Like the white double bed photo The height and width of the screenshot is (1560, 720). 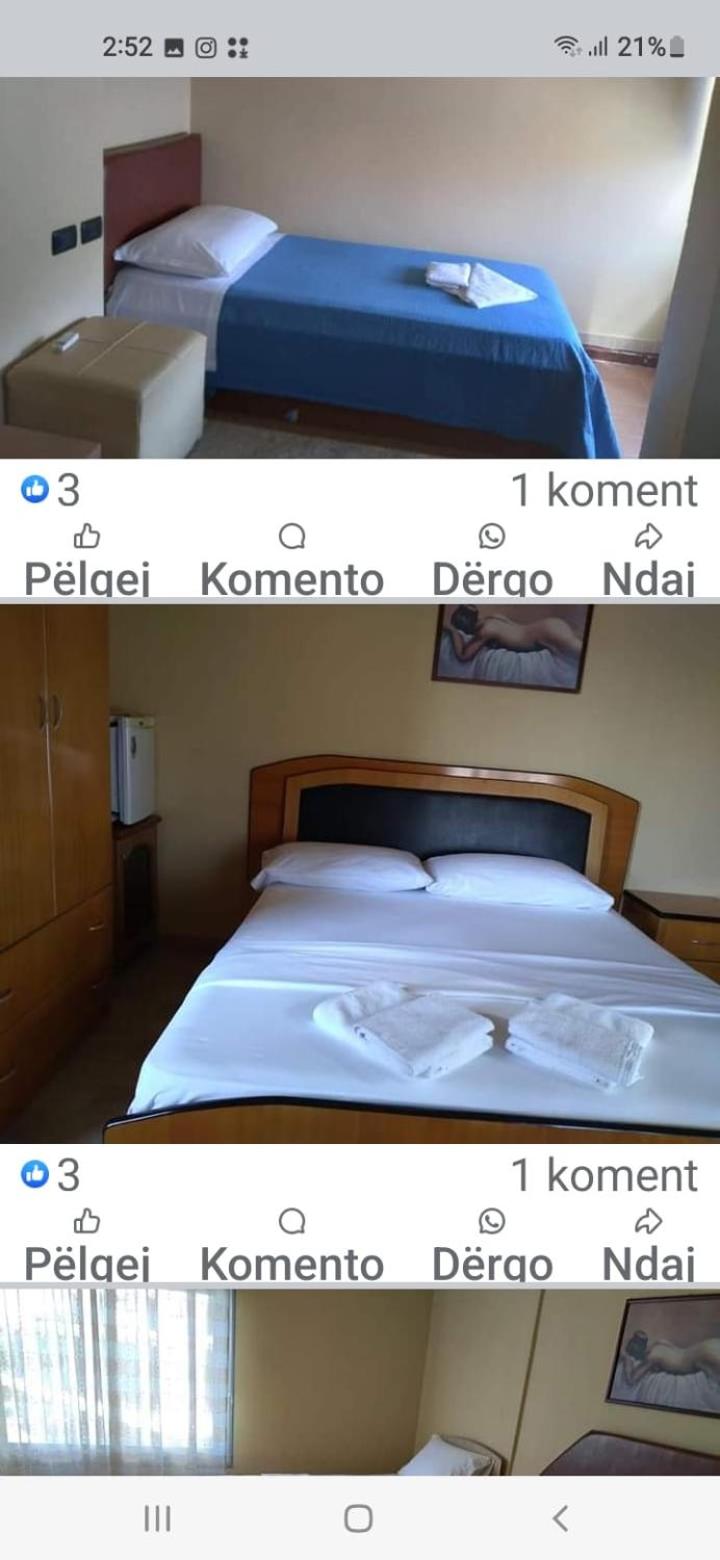[x=87, y=1244]
